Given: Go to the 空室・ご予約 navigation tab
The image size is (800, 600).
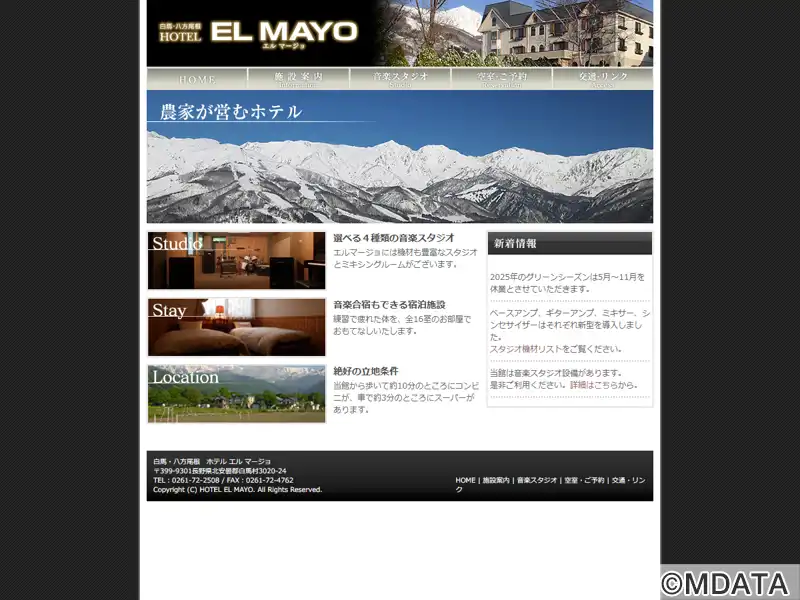Looking at the screenshot, I should pyautogui.click(x=502, y=78).
